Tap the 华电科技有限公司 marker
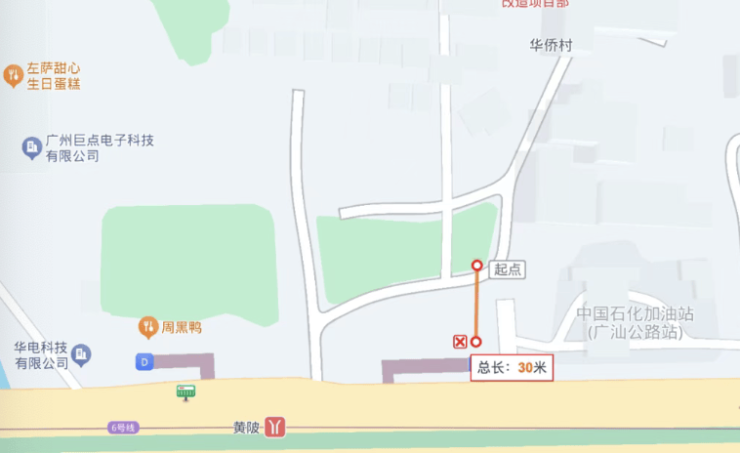This screenshot has height=453, width=740. 81,354
